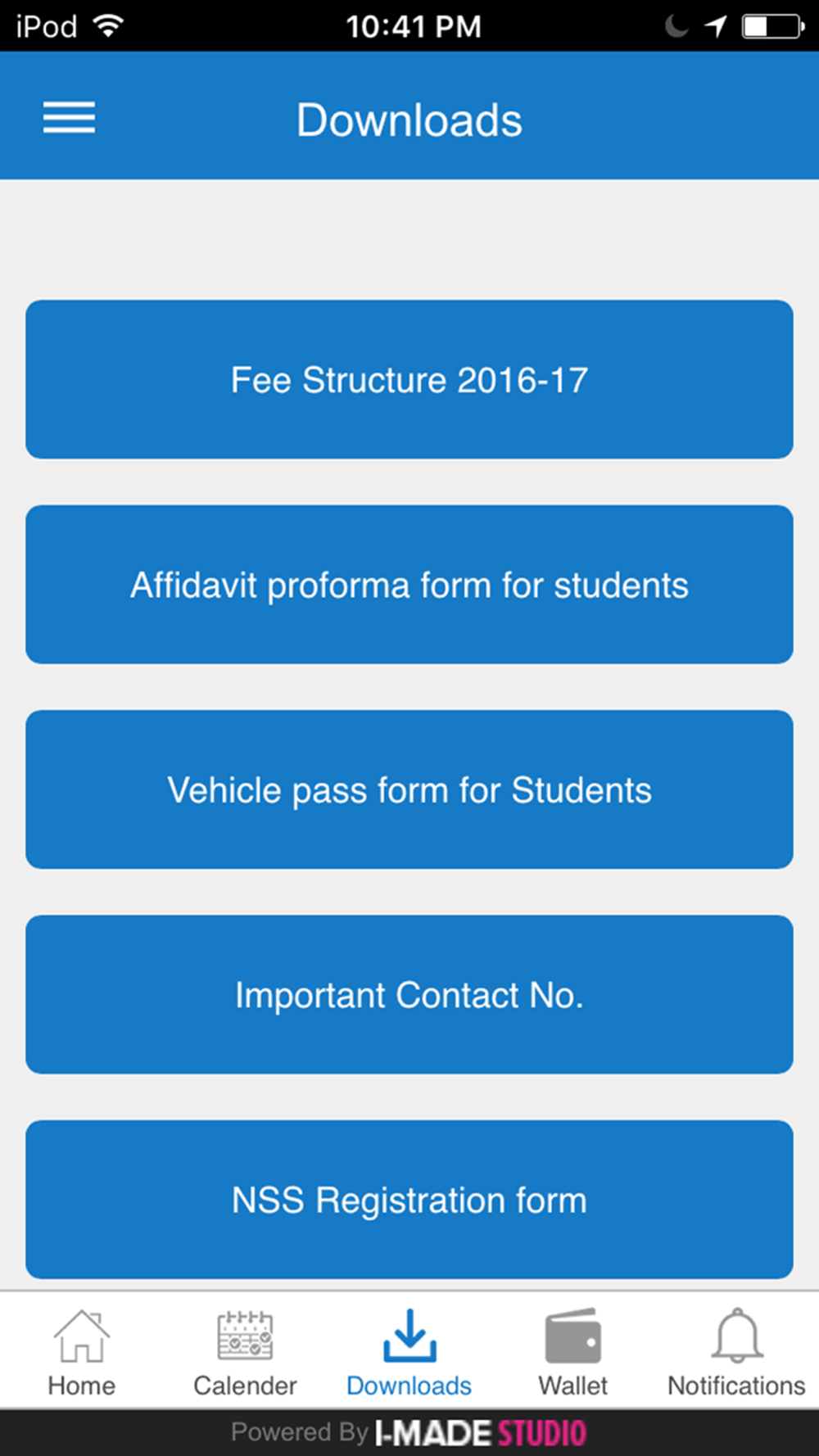Open the Wallet tab
Image resolution: width=819 pixels, height=1456 pixels.
click(573, 1352)
